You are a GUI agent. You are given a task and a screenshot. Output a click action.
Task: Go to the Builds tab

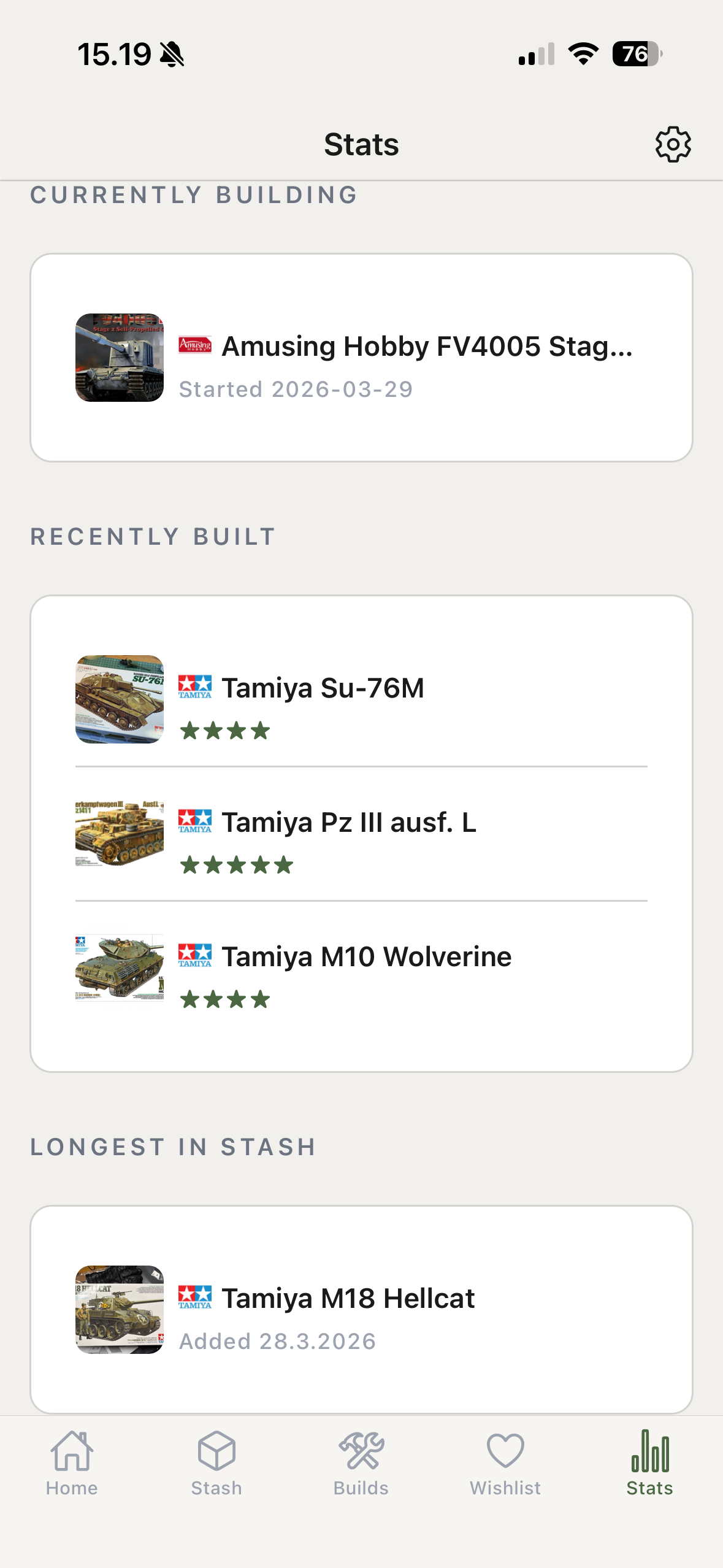tap(361, 1464)
